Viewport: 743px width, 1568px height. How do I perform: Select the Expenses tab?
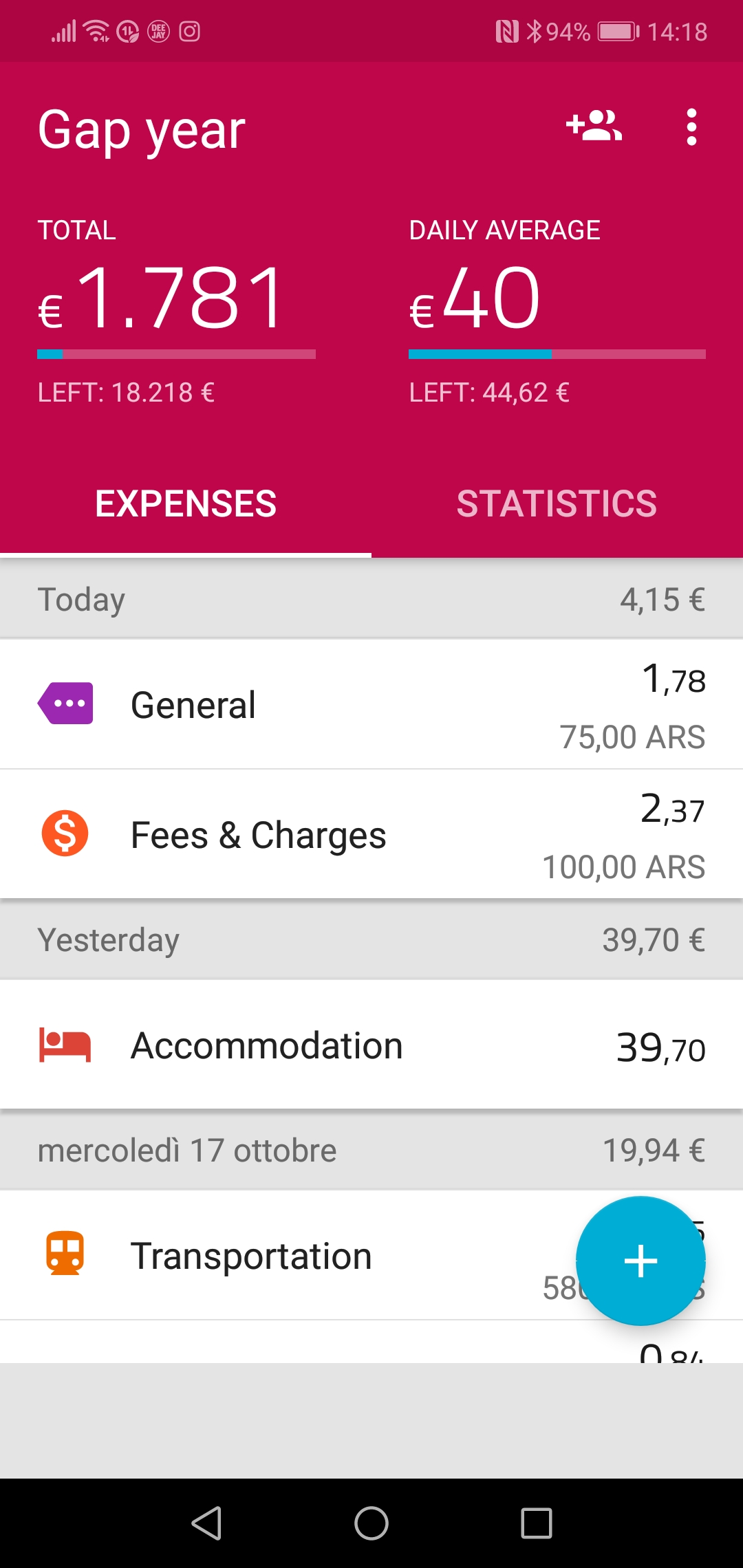186,504
